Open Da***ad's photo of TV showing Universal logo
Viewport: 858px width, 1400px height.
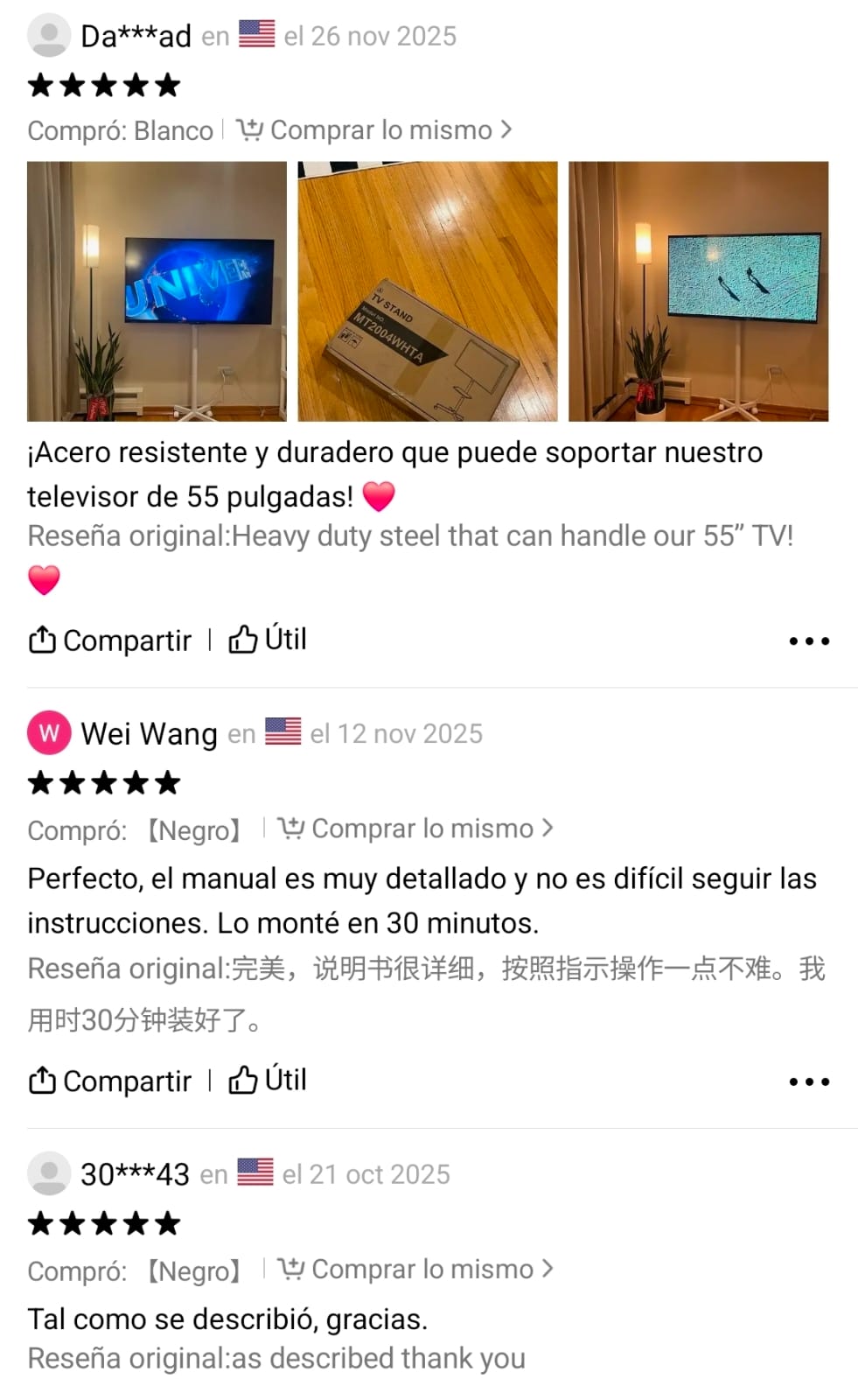(157, 290)
